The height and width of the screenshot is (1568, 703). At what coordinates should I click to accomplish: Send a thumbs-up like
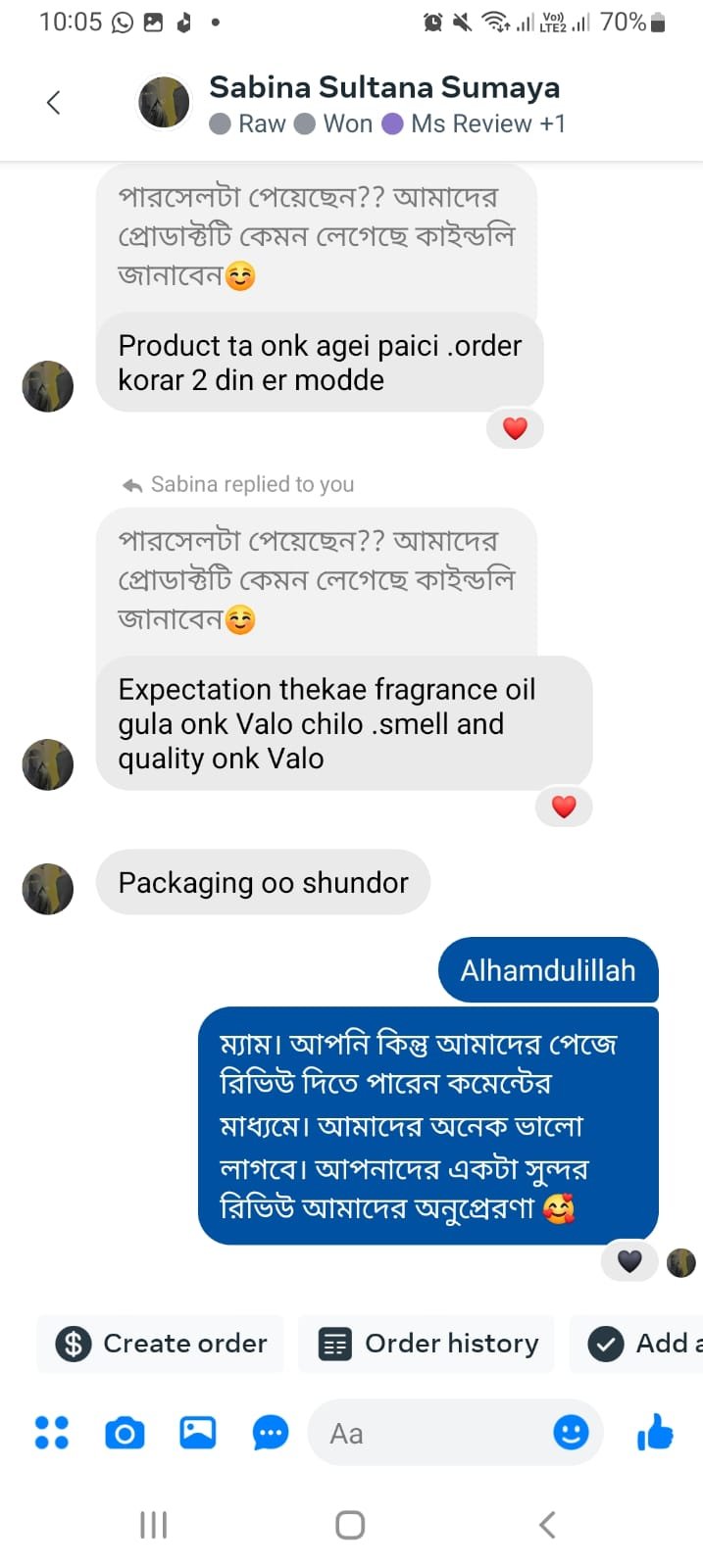tap(655, 1433)
